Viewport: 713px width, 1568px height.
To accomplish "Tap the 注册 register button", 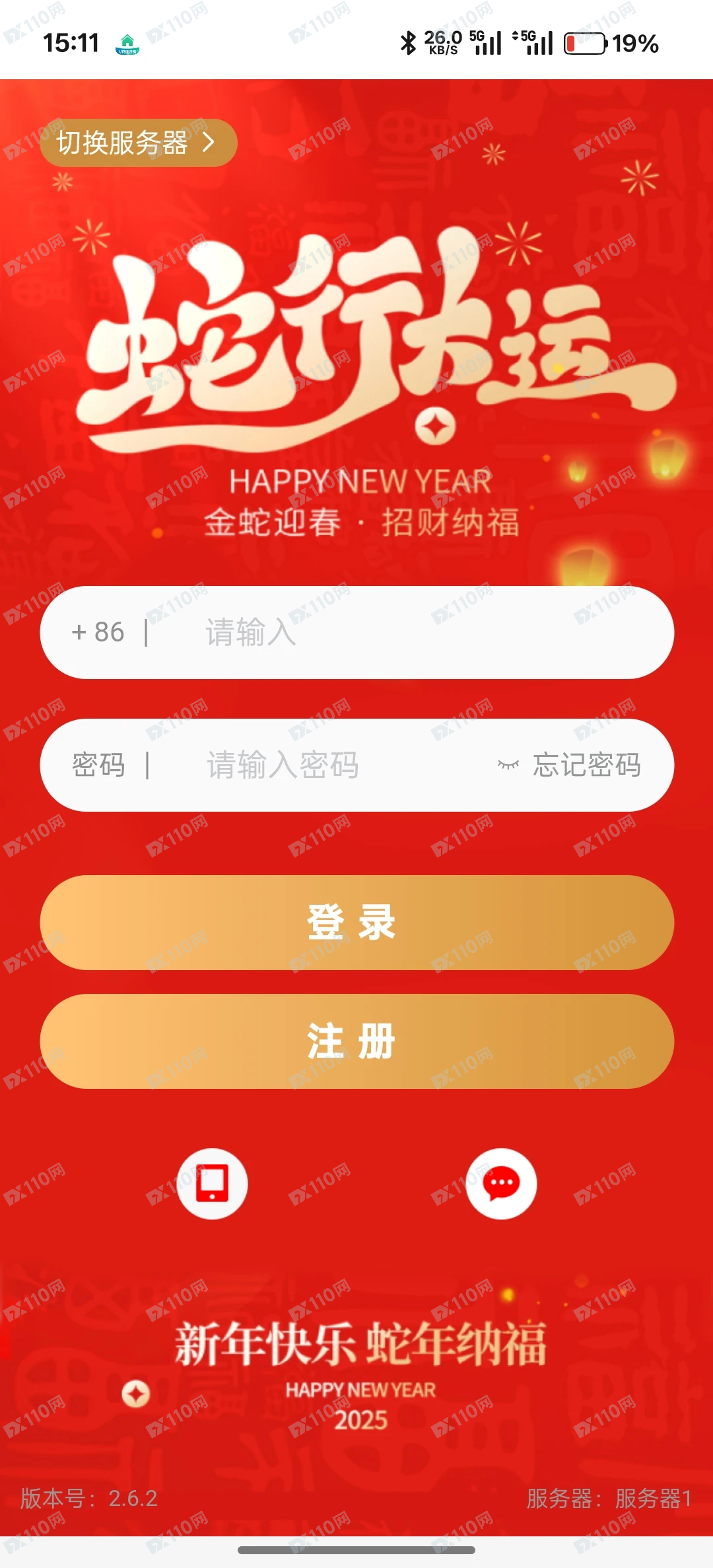I will tap(356, 1041).
